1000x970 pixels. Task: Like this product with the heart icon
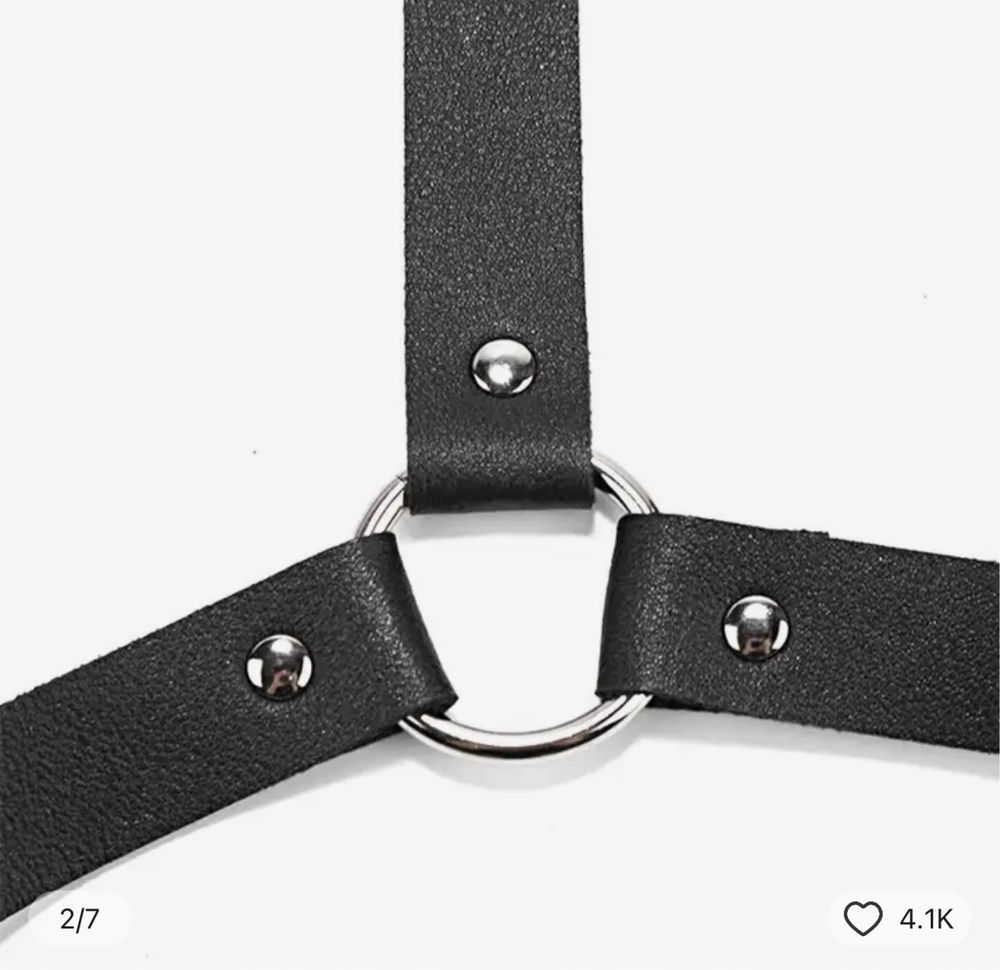864,919
